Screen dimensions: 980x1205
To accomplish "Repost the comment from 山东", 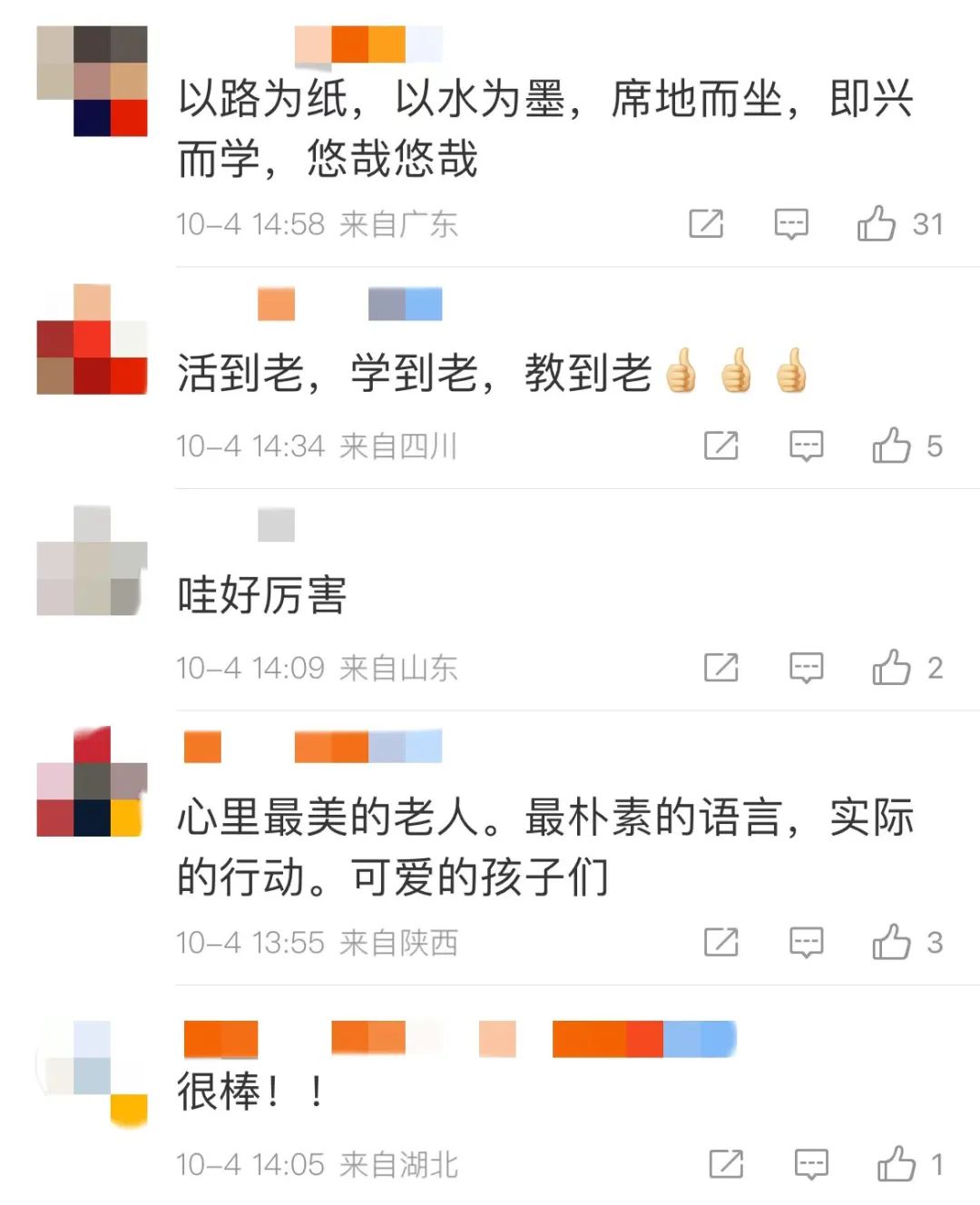I will tap(721, 668).
